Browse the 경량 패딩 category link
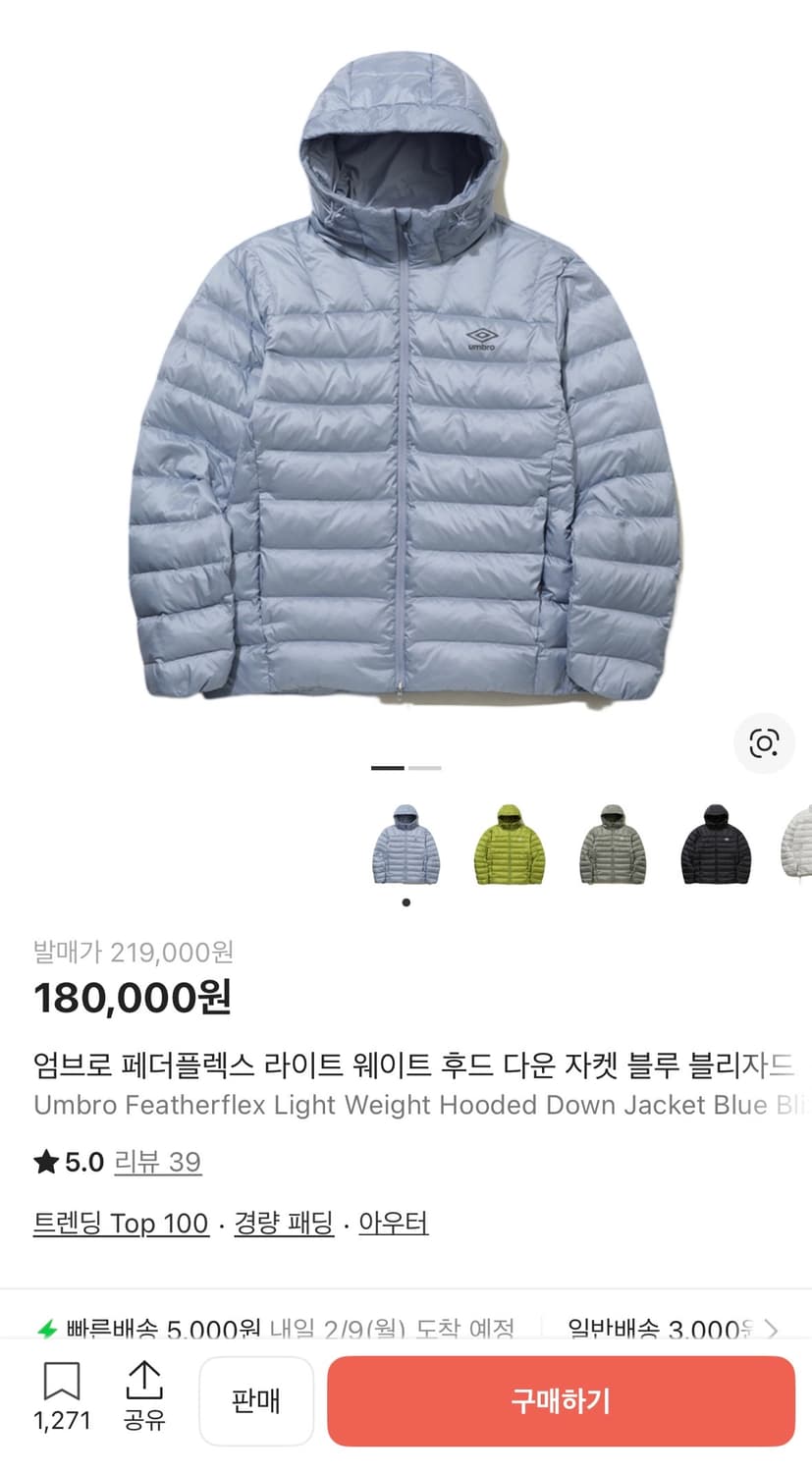The width and height of the screenshot is (812, 1473). coord(283,1224)
